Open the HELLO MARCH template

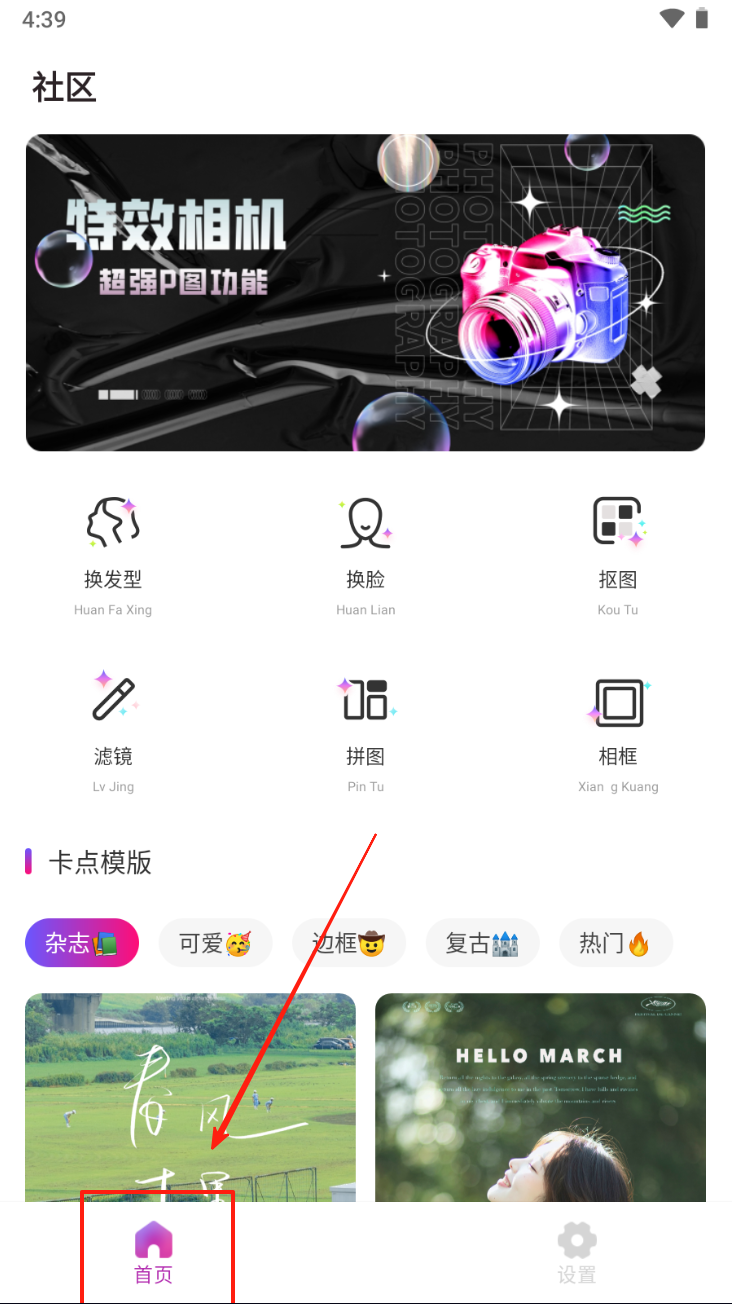(540, 1095)
